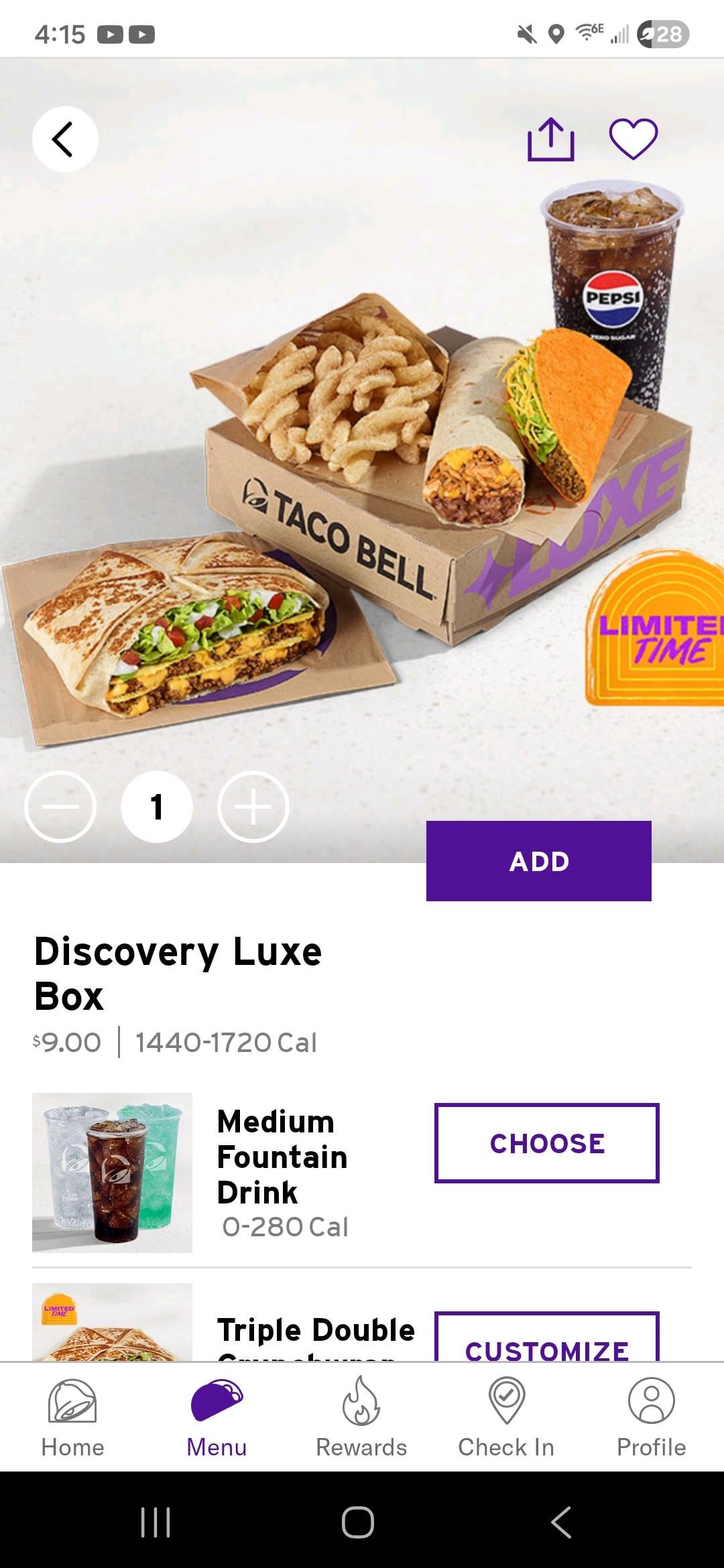Screen dimensions: 724x1568
Task: Tap the system back button
Action: click(560, 1522)
